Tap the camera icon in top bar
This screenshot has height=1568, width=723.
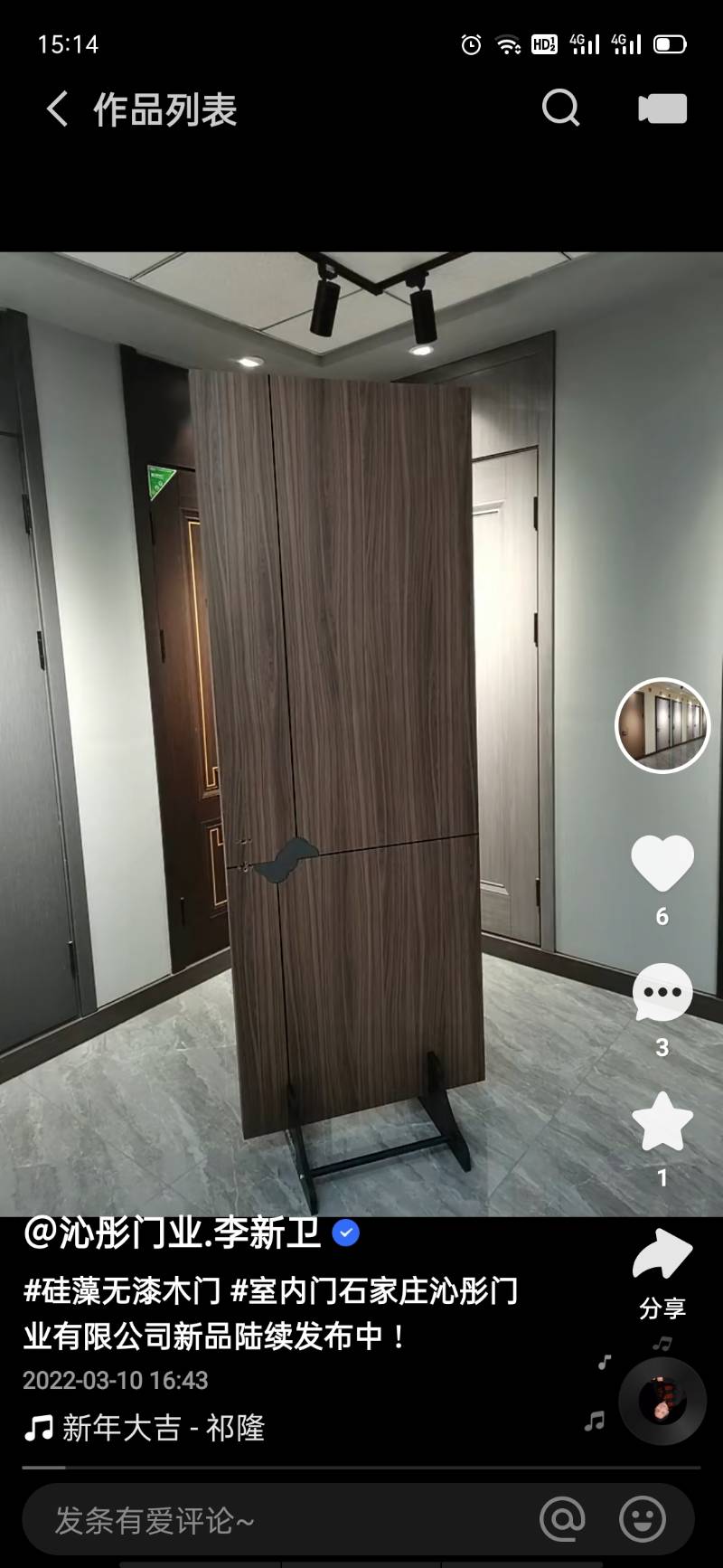[x=662, y=109]
